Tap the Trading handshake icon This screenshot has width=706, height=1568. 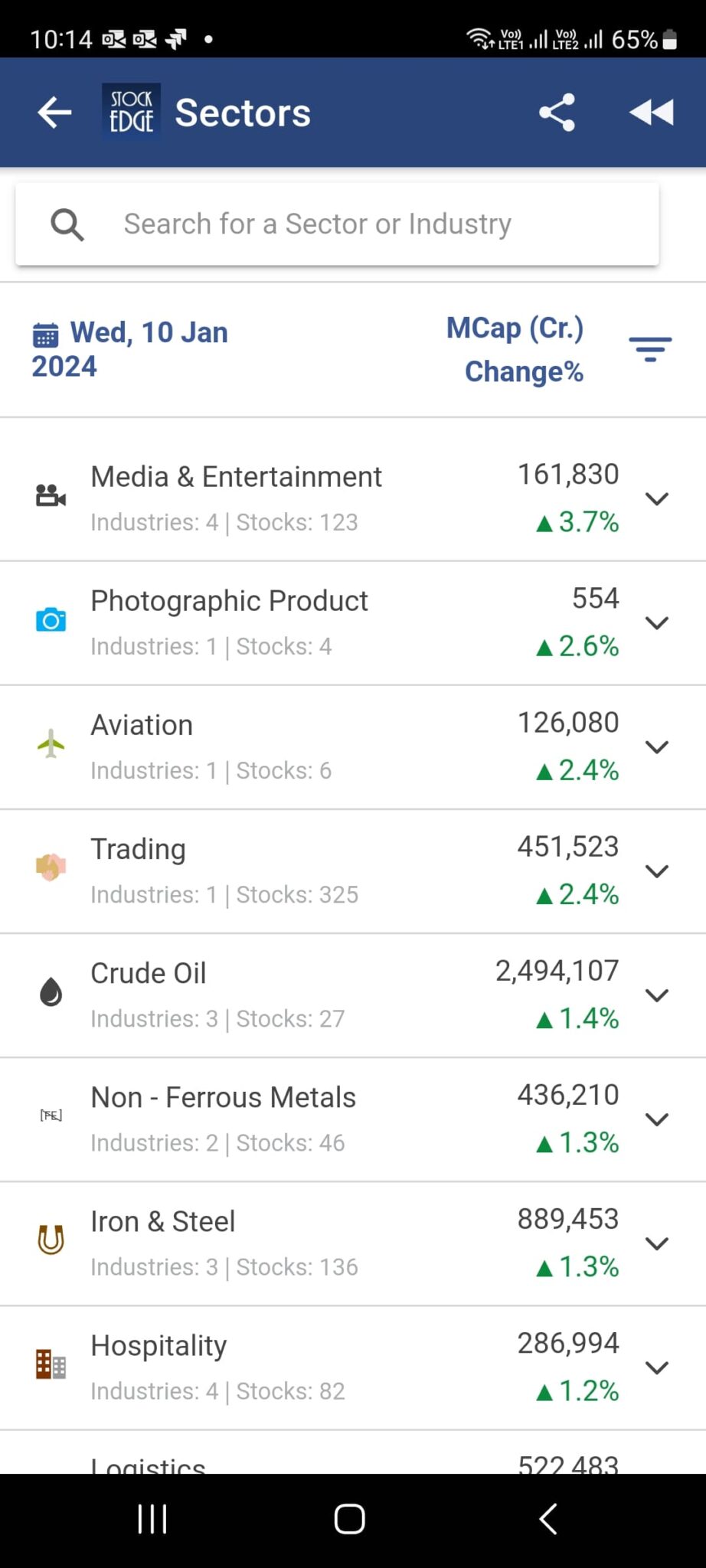click(50, 865)
